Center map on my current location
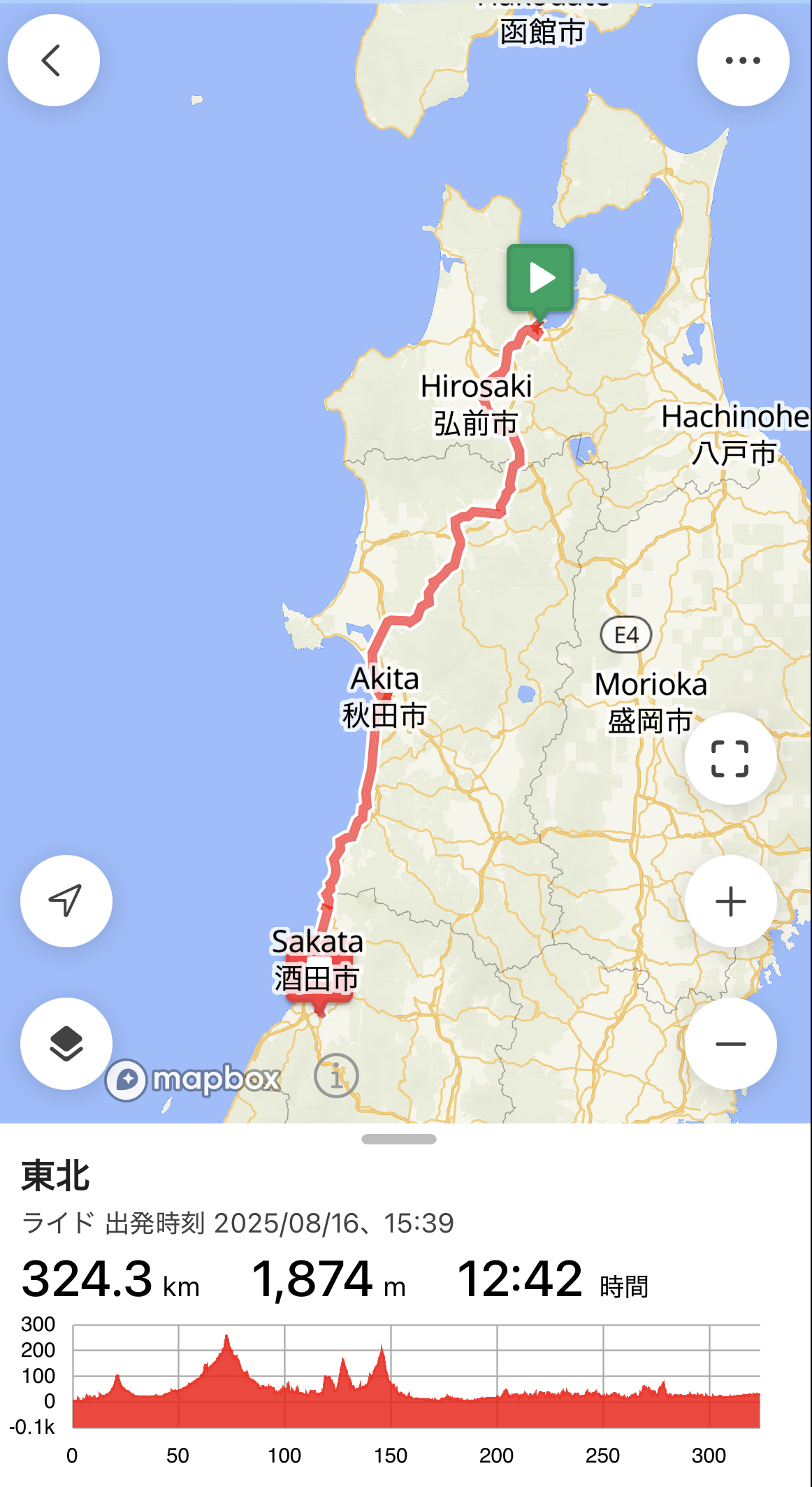This screenshot has height=1487, width=812. 66,901
